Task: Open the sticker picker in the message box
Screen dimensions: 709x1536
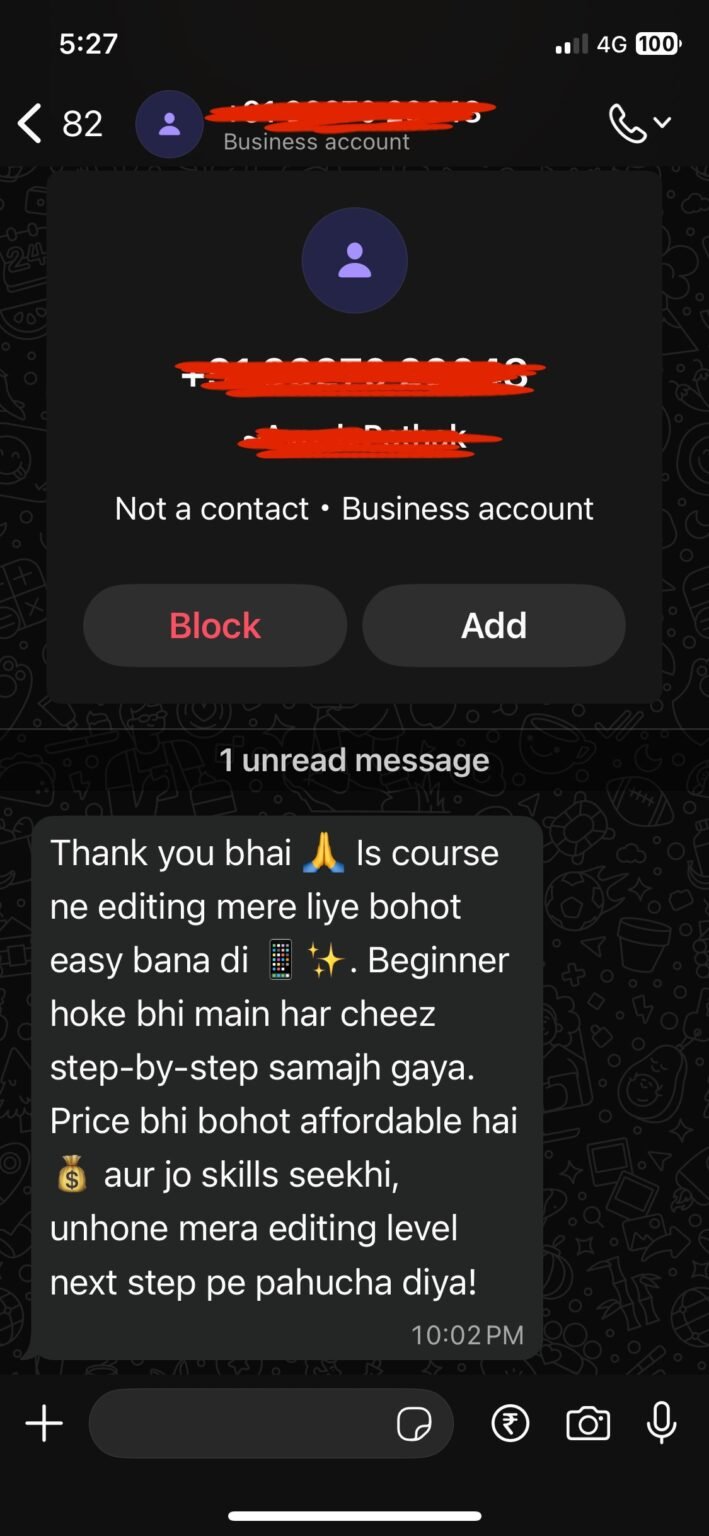Action: click(x=414, y=1423)
